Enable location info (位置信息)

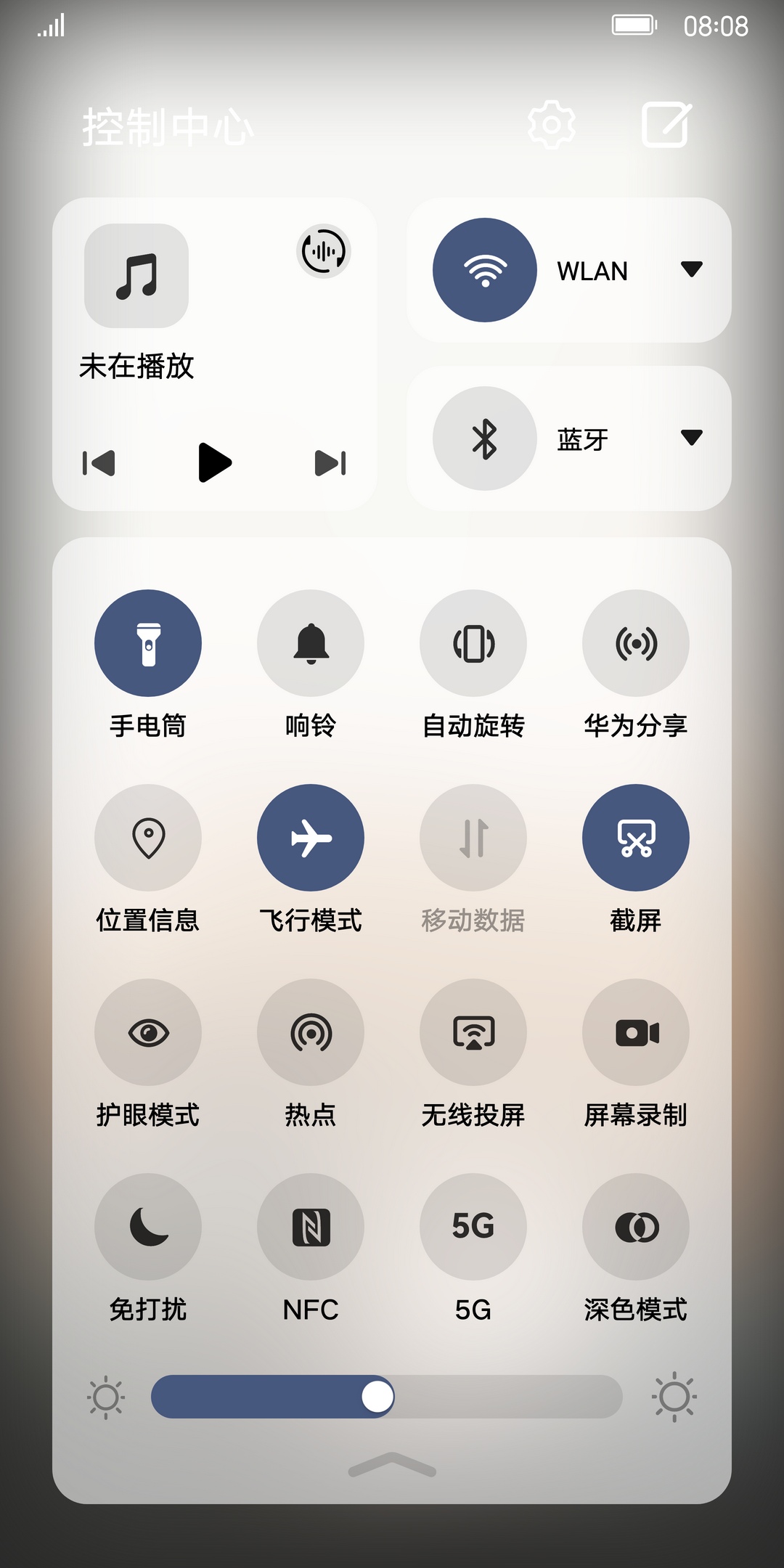pos(148,838)
